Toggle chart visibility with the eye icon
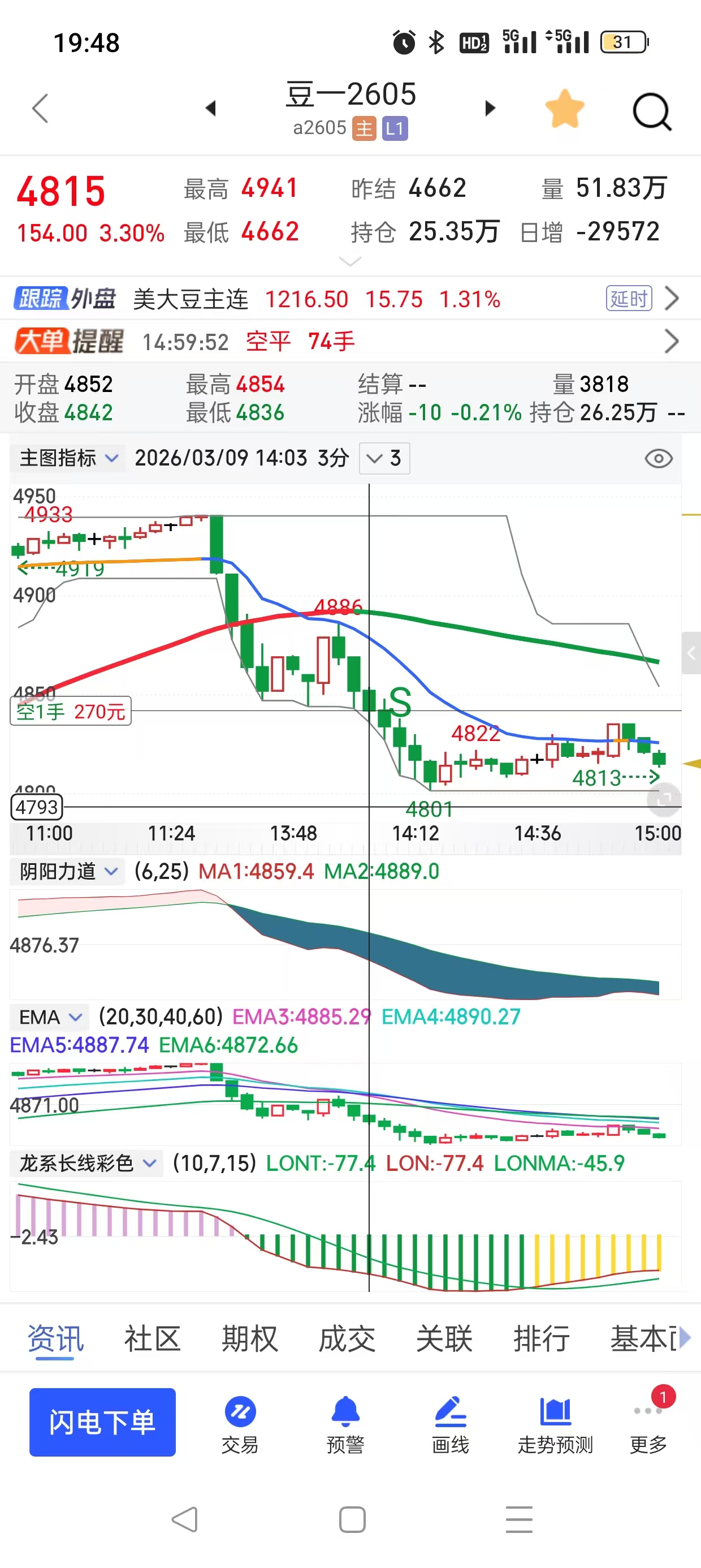Image resolution: width=701 pixels, height=1568 pixels. point(659,458)
